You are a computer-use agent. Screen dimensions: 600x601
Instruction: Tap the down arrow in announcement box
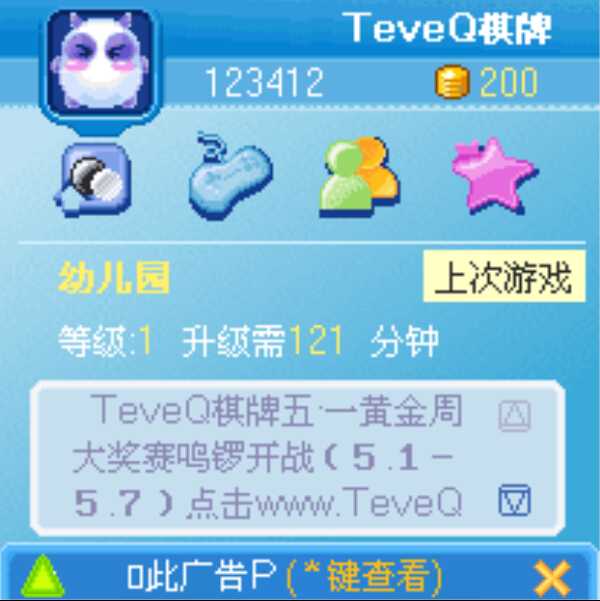coord(515,500)
